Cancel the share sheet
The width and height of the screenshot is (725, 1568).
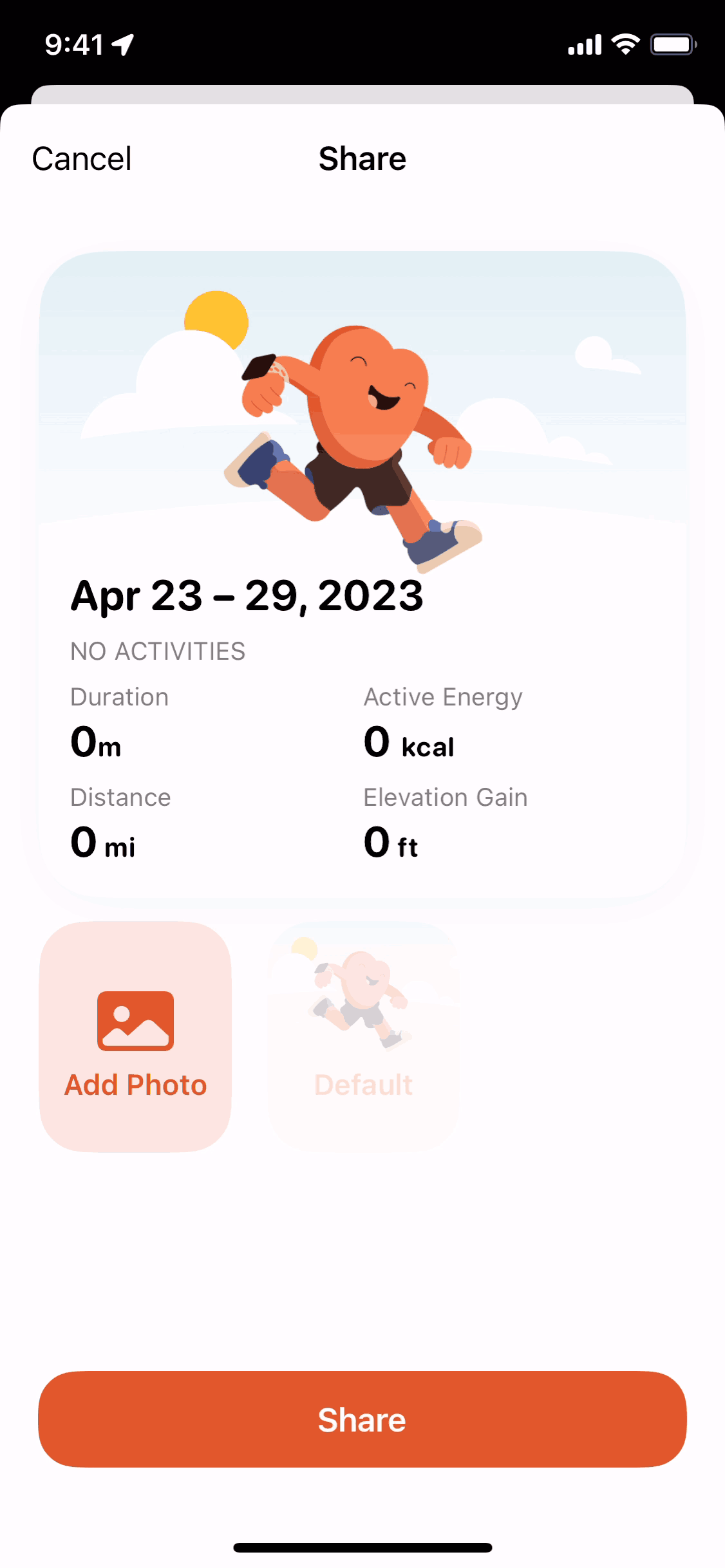(82, 159)
